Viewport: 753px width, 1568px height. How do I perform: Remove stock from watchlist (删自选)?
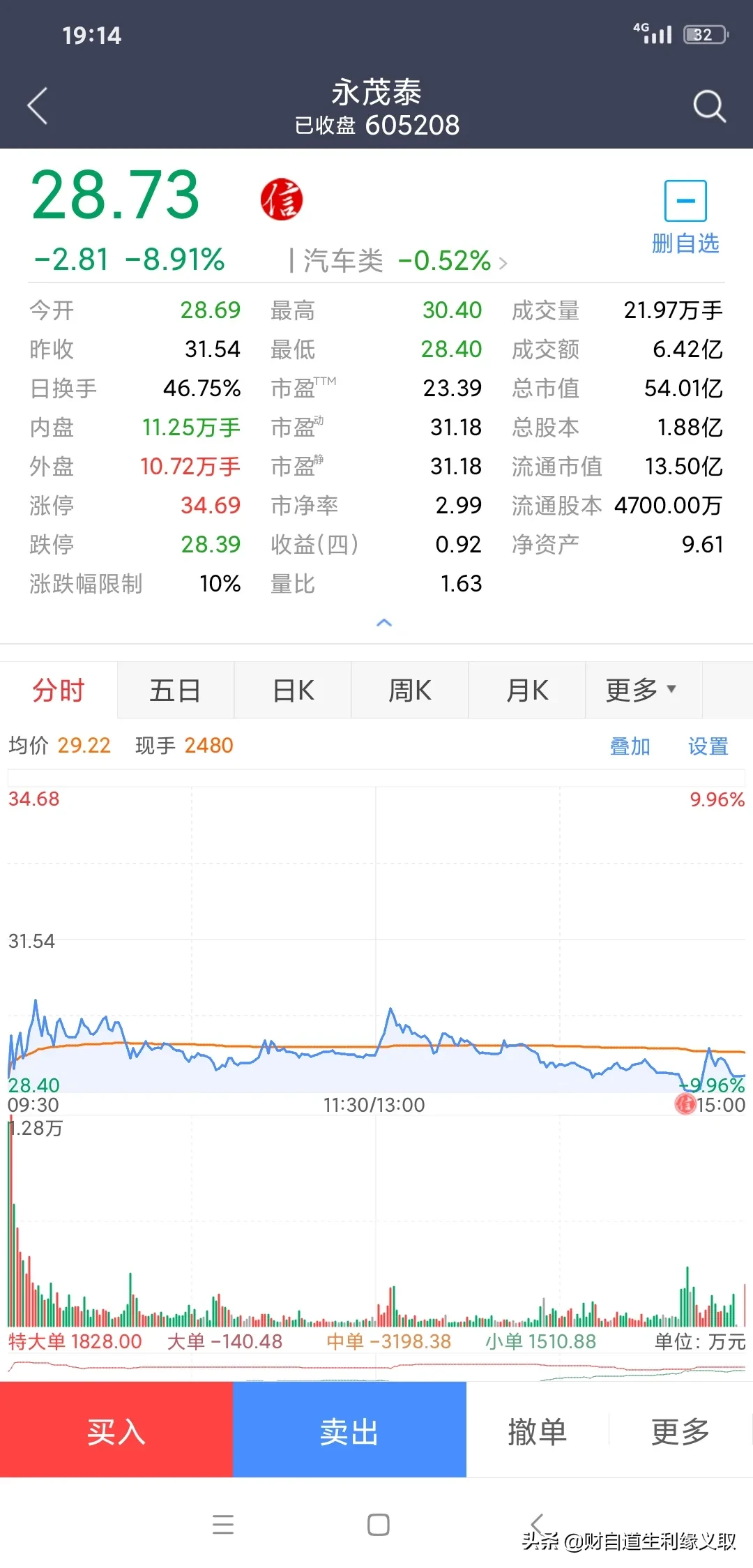[x=685, y=216]
